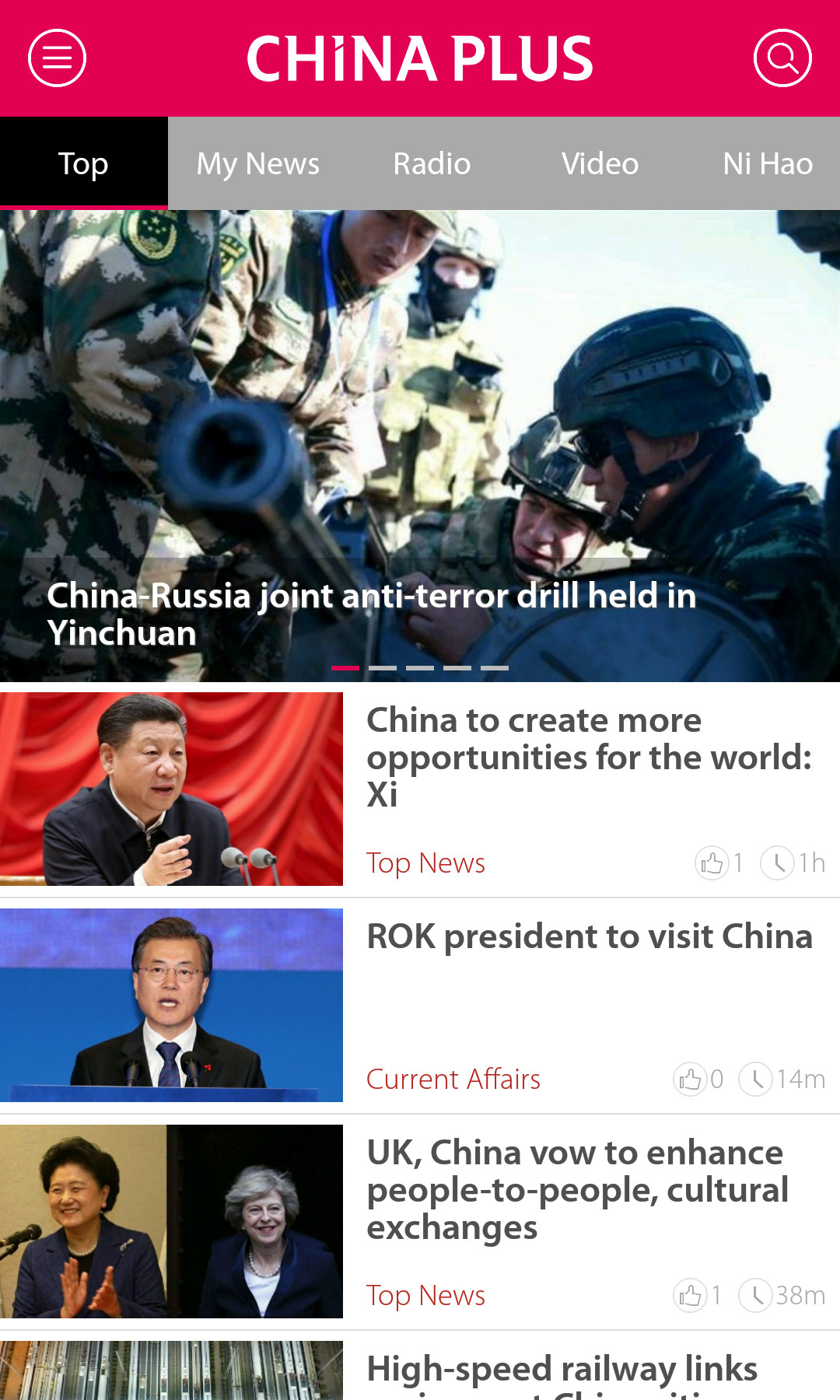The width and height of the screenshot is (840, 1400).
Task: Tap the thumbs-up icon on UK-China article
Action: click(x=689, y=1294)
